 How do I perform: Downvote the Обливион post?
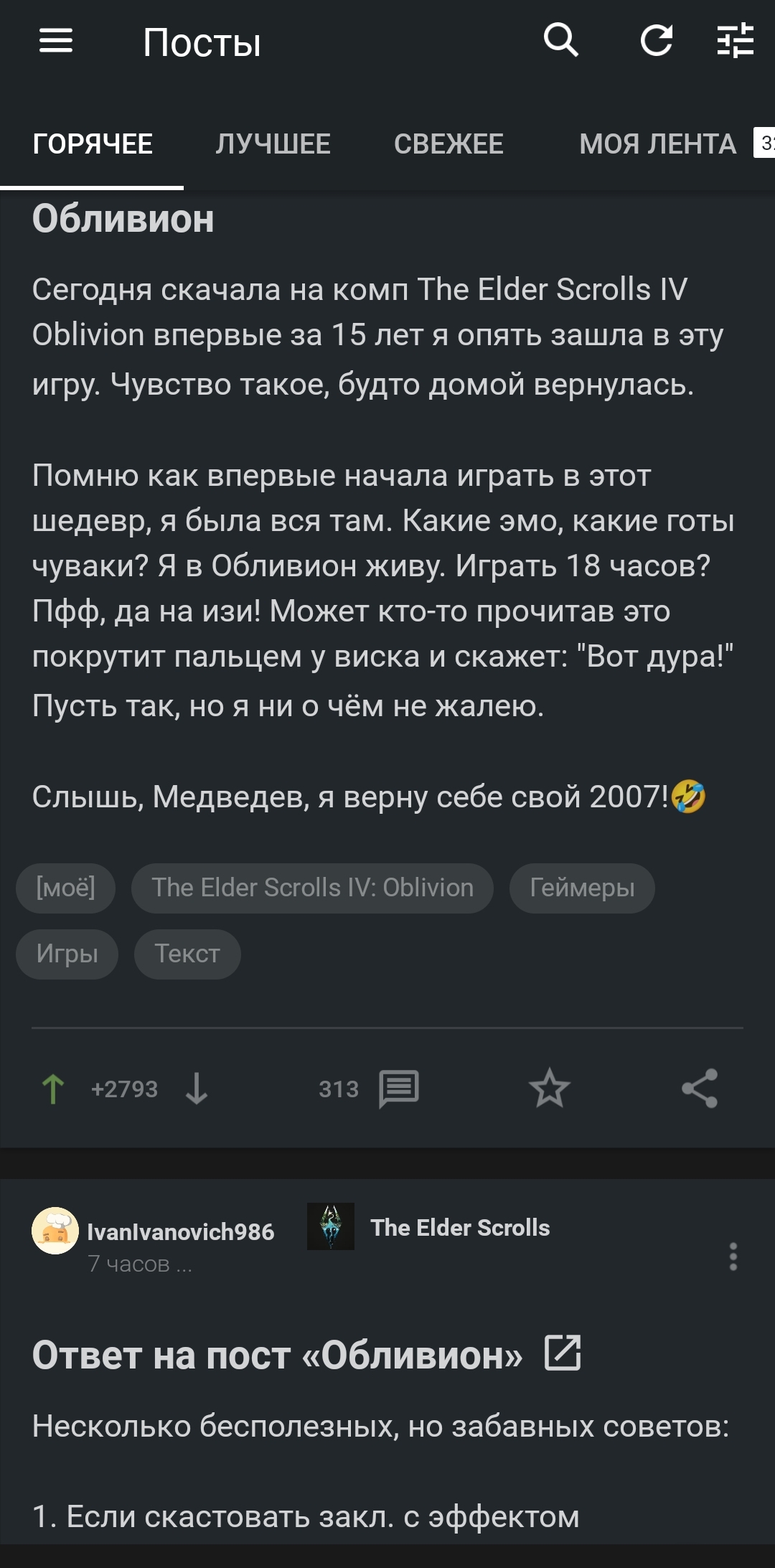click(x=197, y=1089)
